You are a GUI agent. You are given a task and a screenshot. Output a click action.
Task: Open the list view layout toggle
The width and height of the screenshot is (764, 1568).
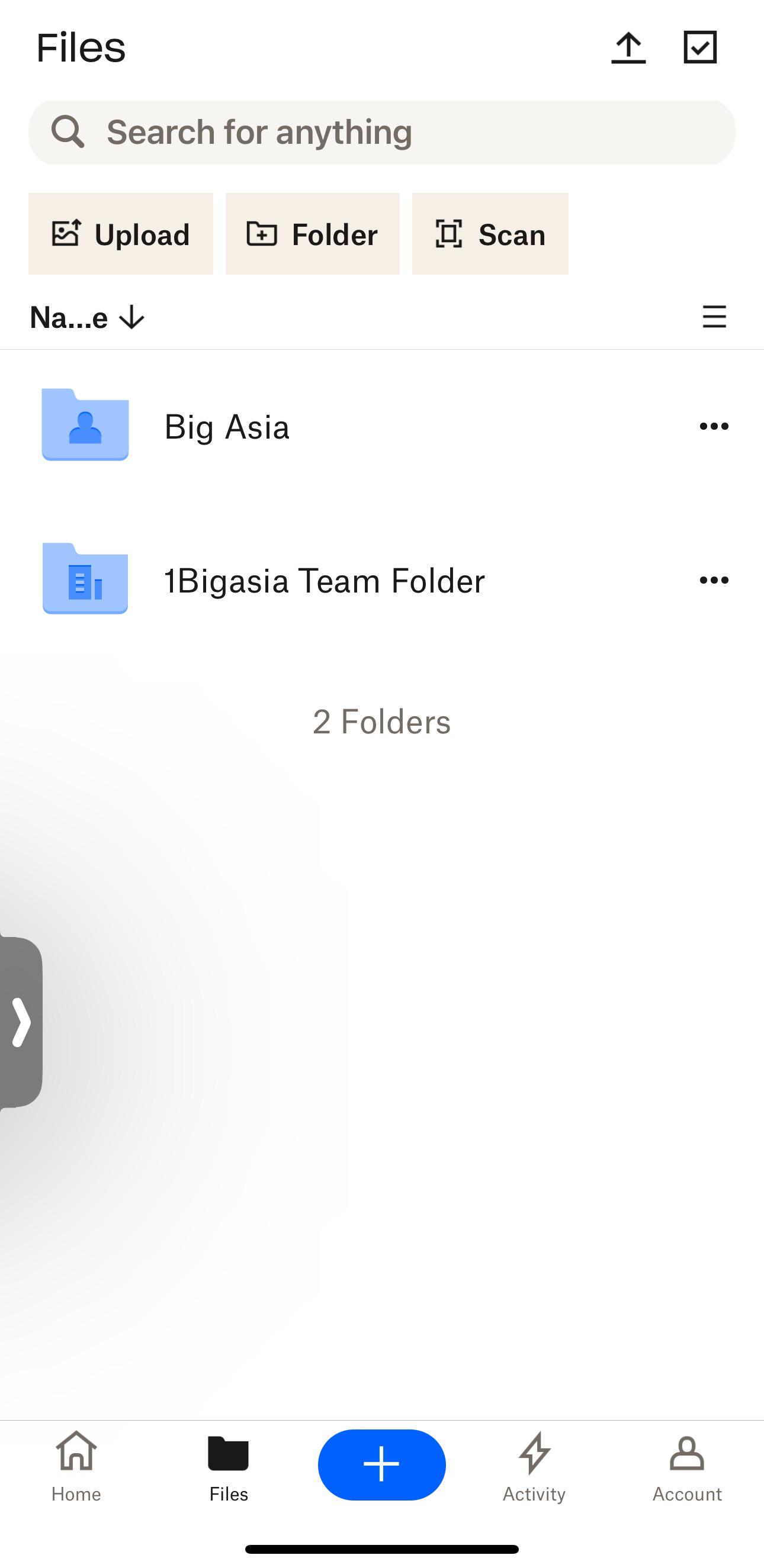point(714,317)
